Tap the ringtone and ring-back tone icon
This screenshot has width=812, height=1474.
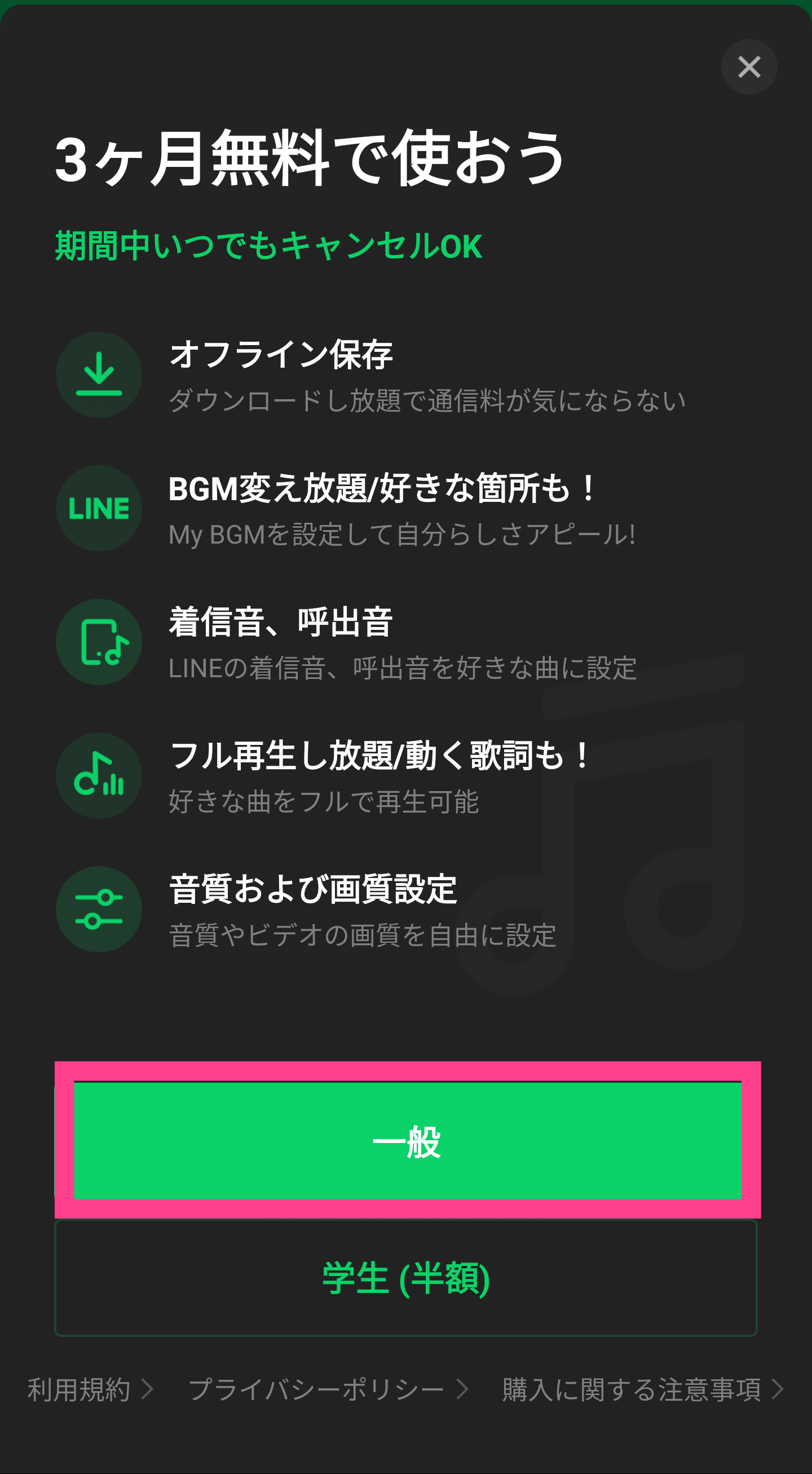pos(99,642)
